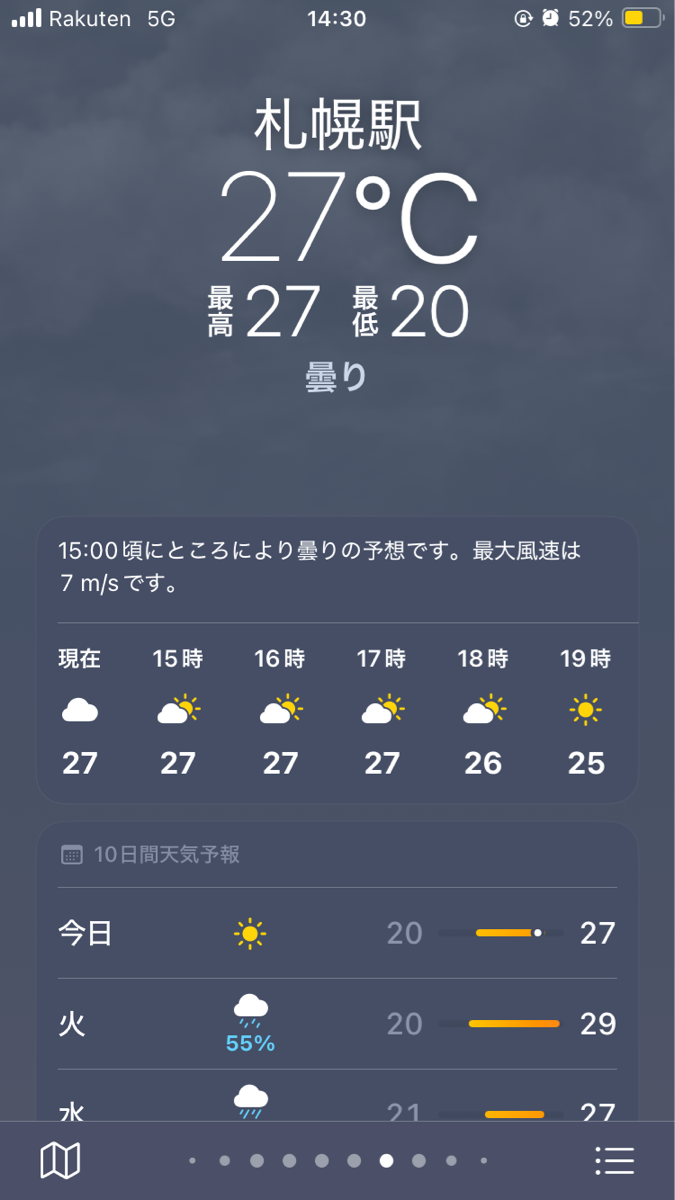This screenshot has width=675, height=1200.
Task: Open Tuesday's (火) forecast row
Action: [x=337, y=1024]
